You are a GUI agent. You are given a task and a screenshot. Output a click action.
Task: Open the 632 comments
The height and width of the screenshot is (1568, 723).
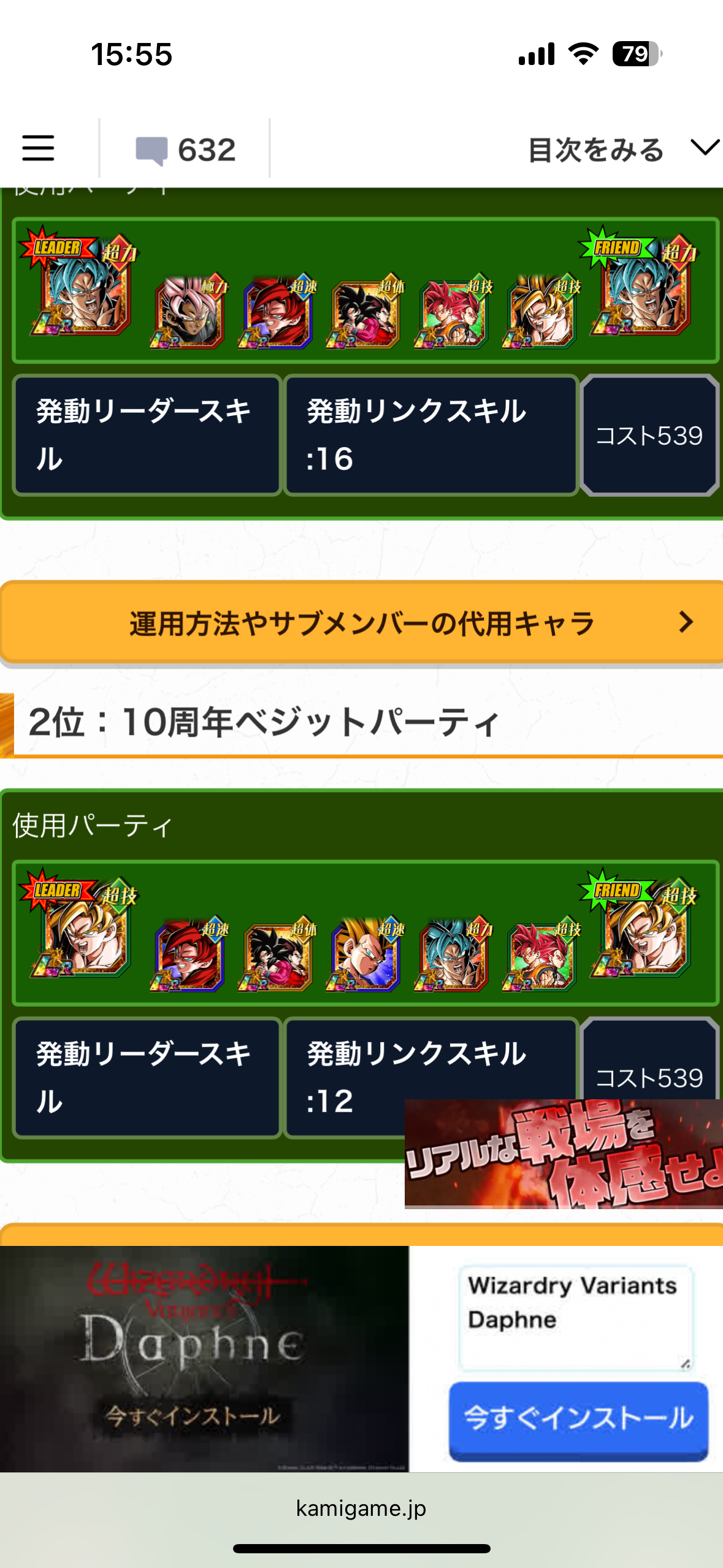(x=185, y=150)
